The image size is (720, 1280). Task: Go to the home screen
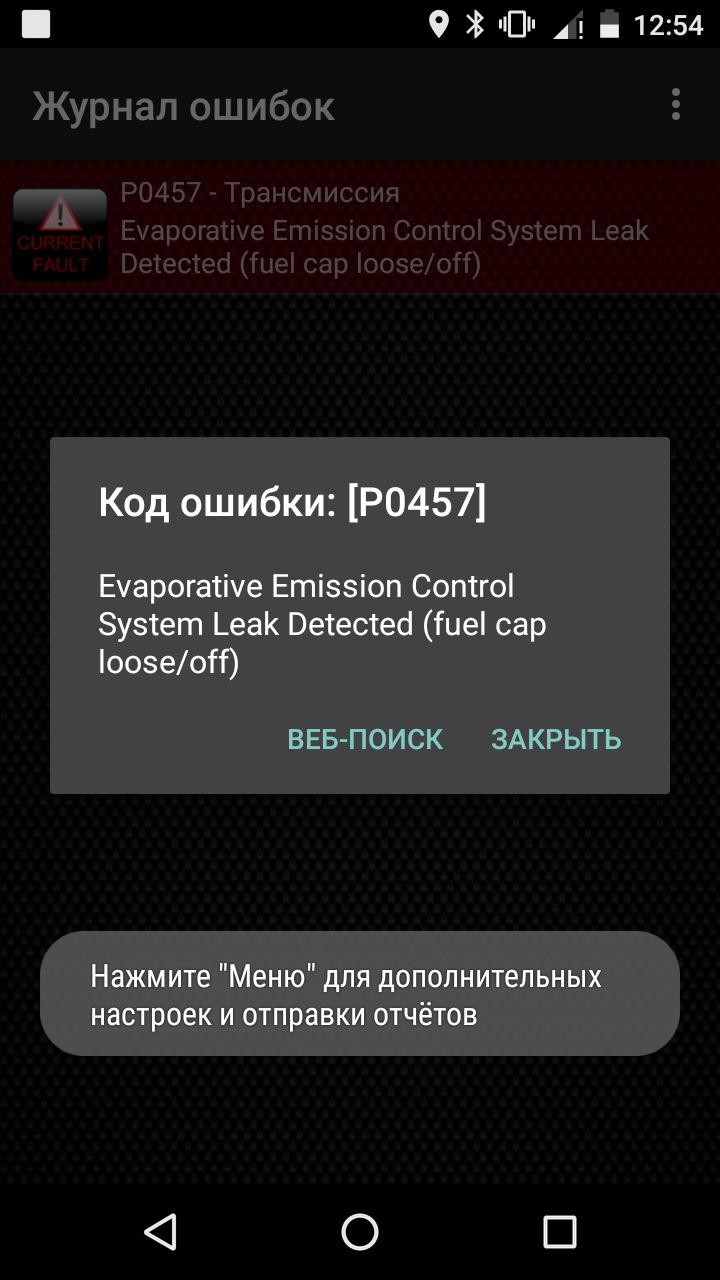click(360, 1232)
